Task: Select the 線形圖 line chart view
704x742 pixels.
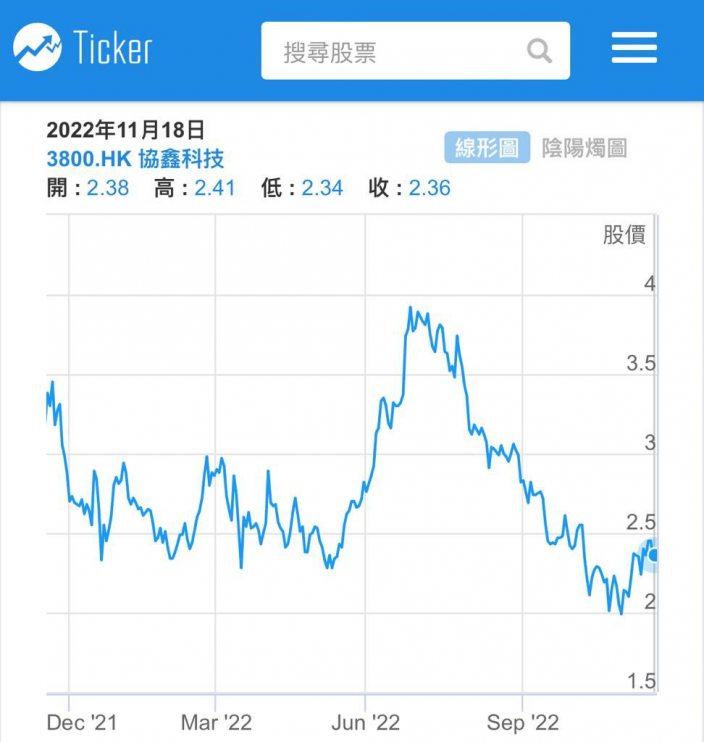Action: tap(487, 148)
